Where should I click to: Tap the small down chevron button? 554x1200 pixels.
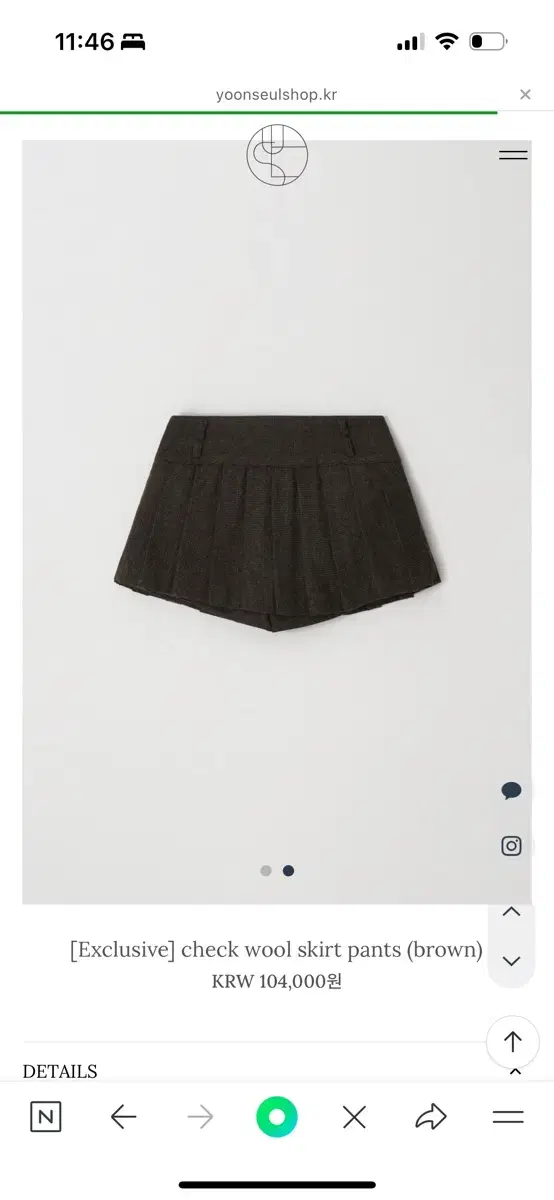(511, 961)
